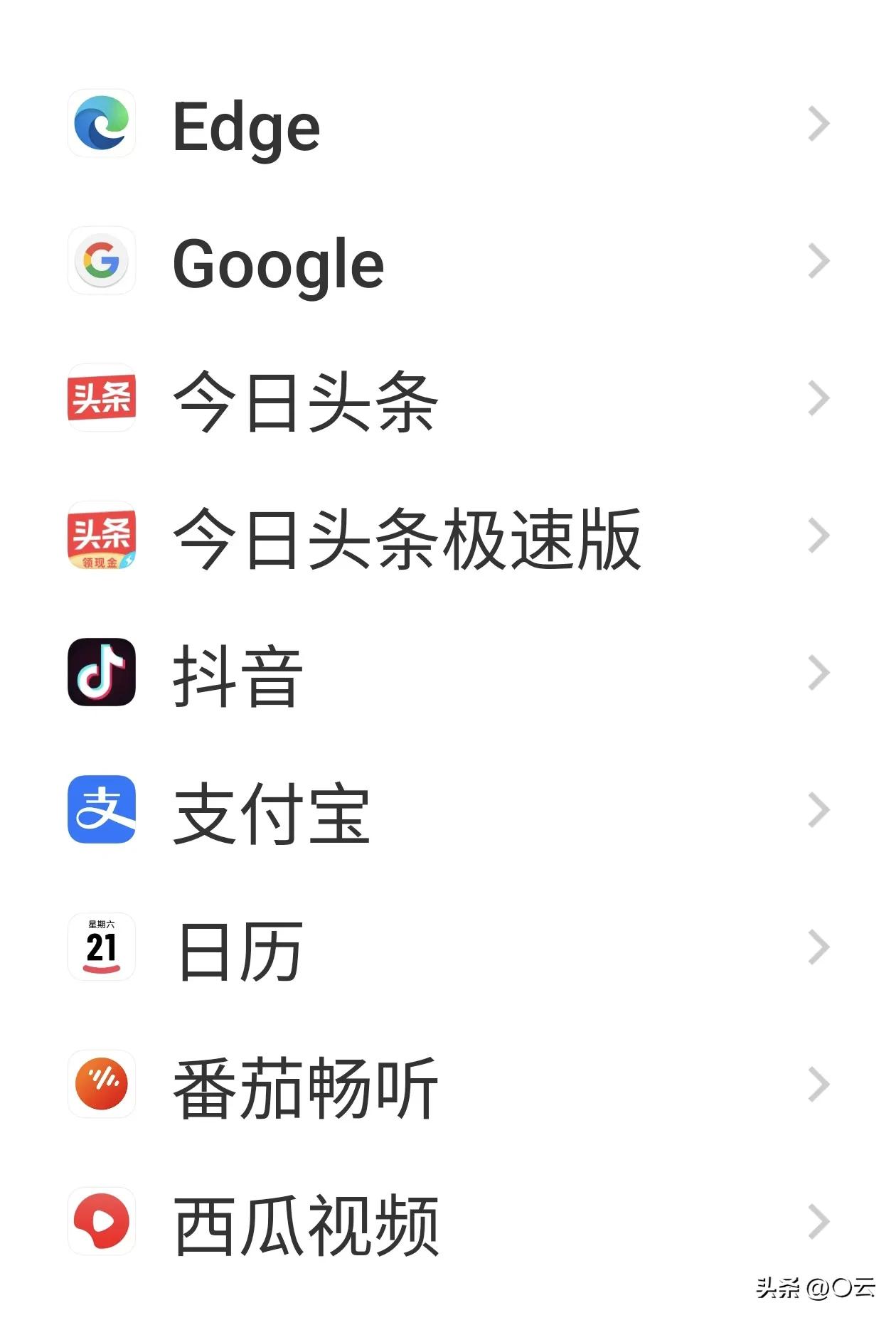The width and height of the screenshot is (896, 1320).
Task: Open the 抖音 row
Action: tap(448, 674)
